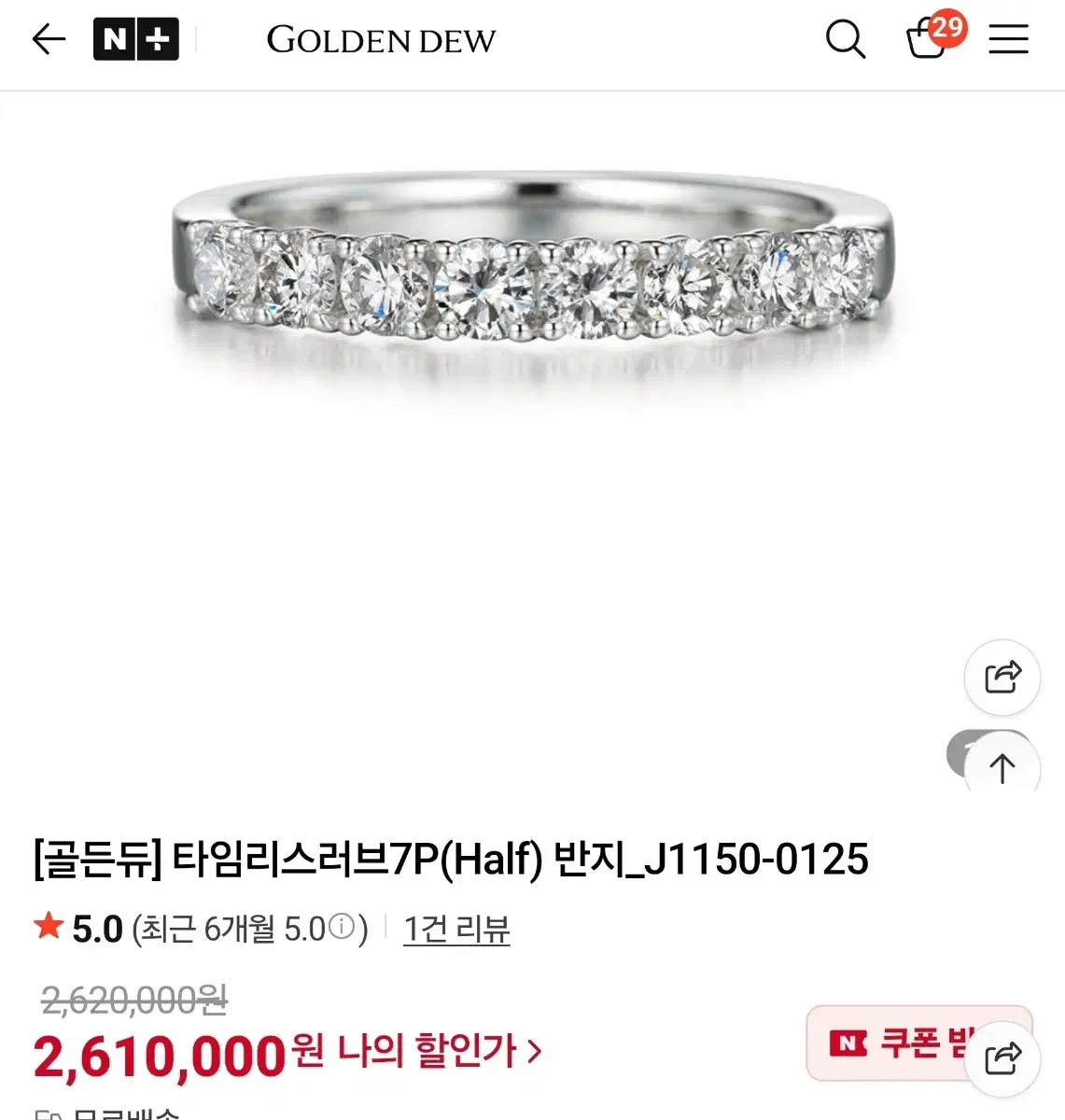
Task: Select the GOLDEN DEW brand header
Action: [x=381, y=39]
